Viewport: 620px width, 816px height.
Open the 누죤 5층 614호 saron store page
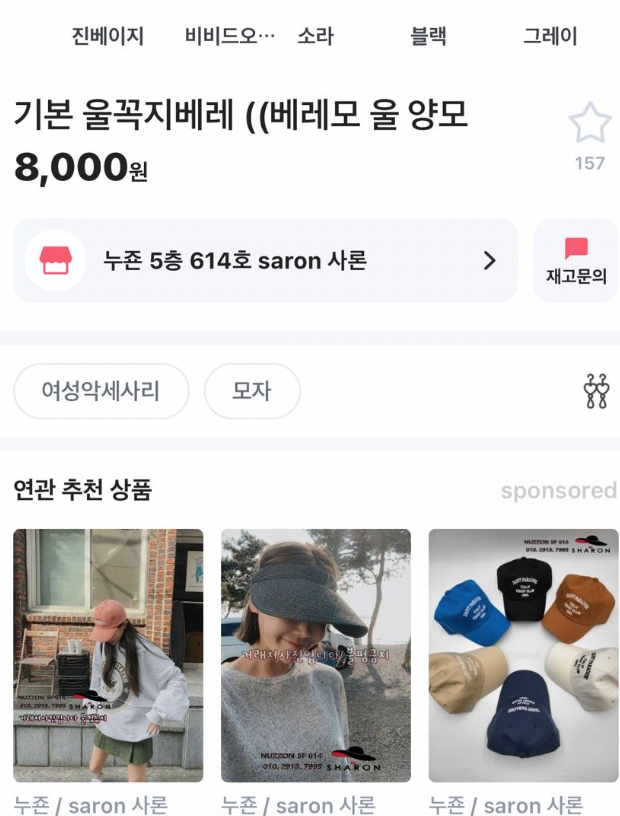(x=265, y=261)
